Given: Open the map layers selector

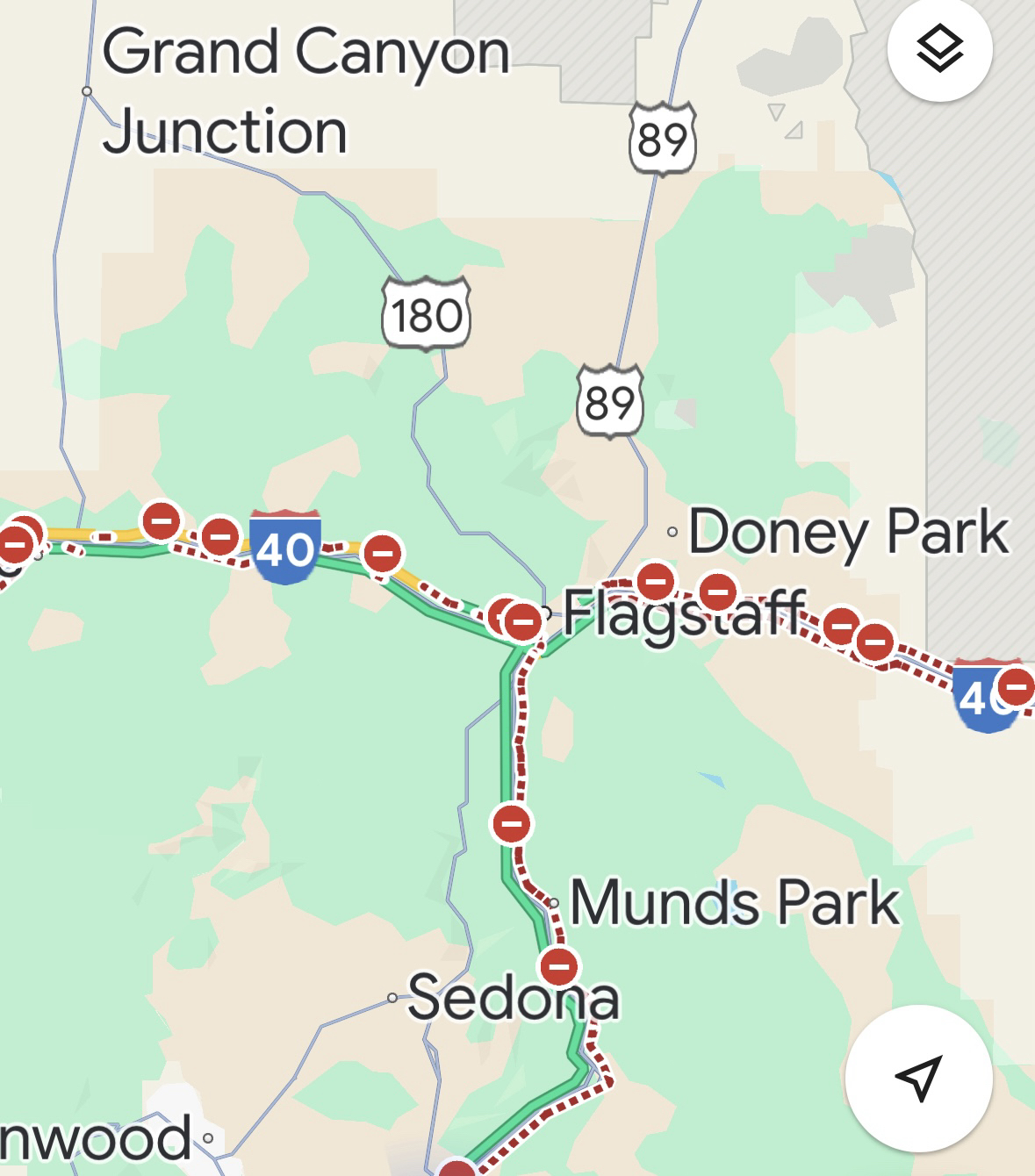Looking at the screenshot, I should coord(939,49).
